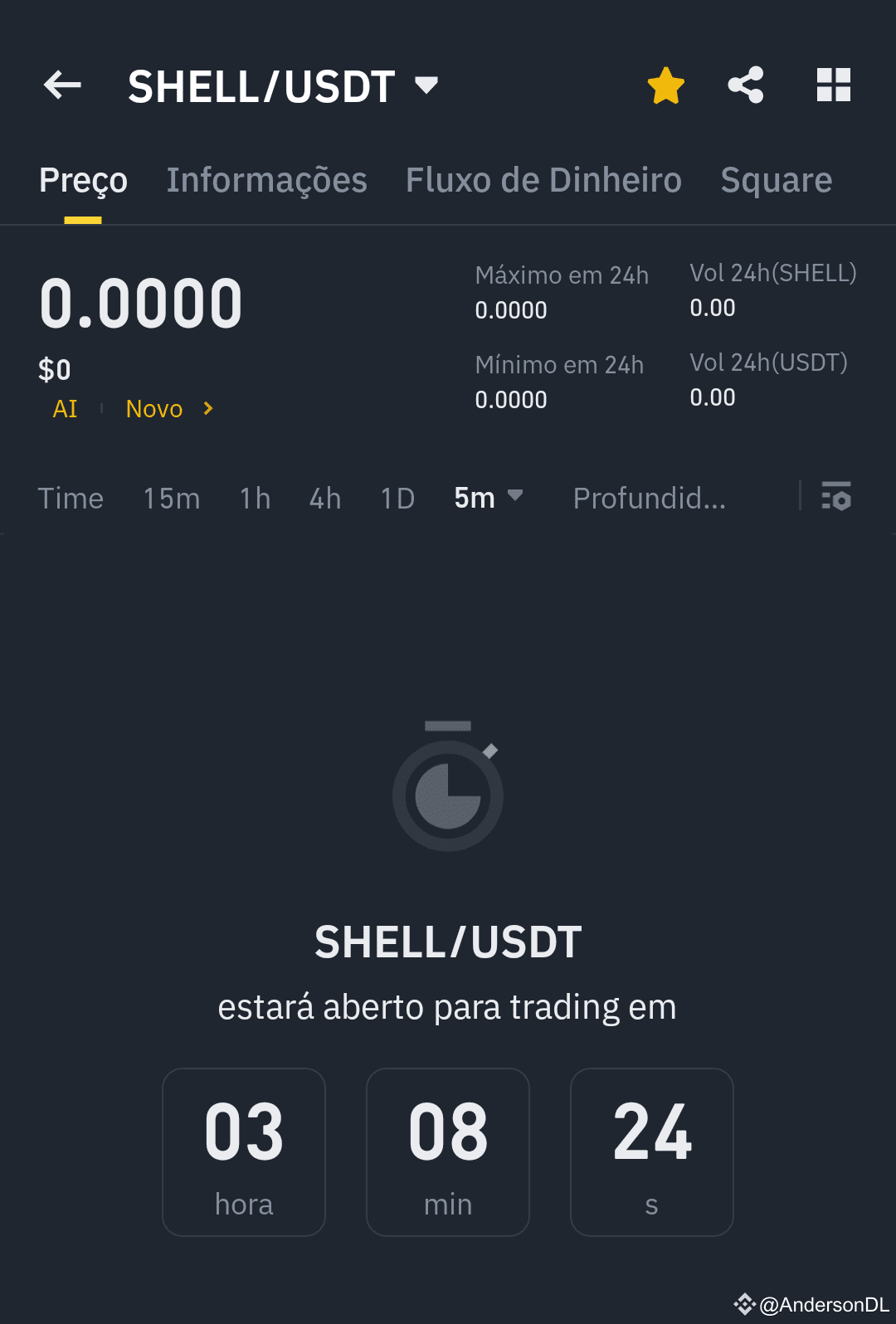This screenshot has height=1324, width=896.
Task: Open the trading layout grid icon
Action: pyautogui.click(x=833, y=85)
